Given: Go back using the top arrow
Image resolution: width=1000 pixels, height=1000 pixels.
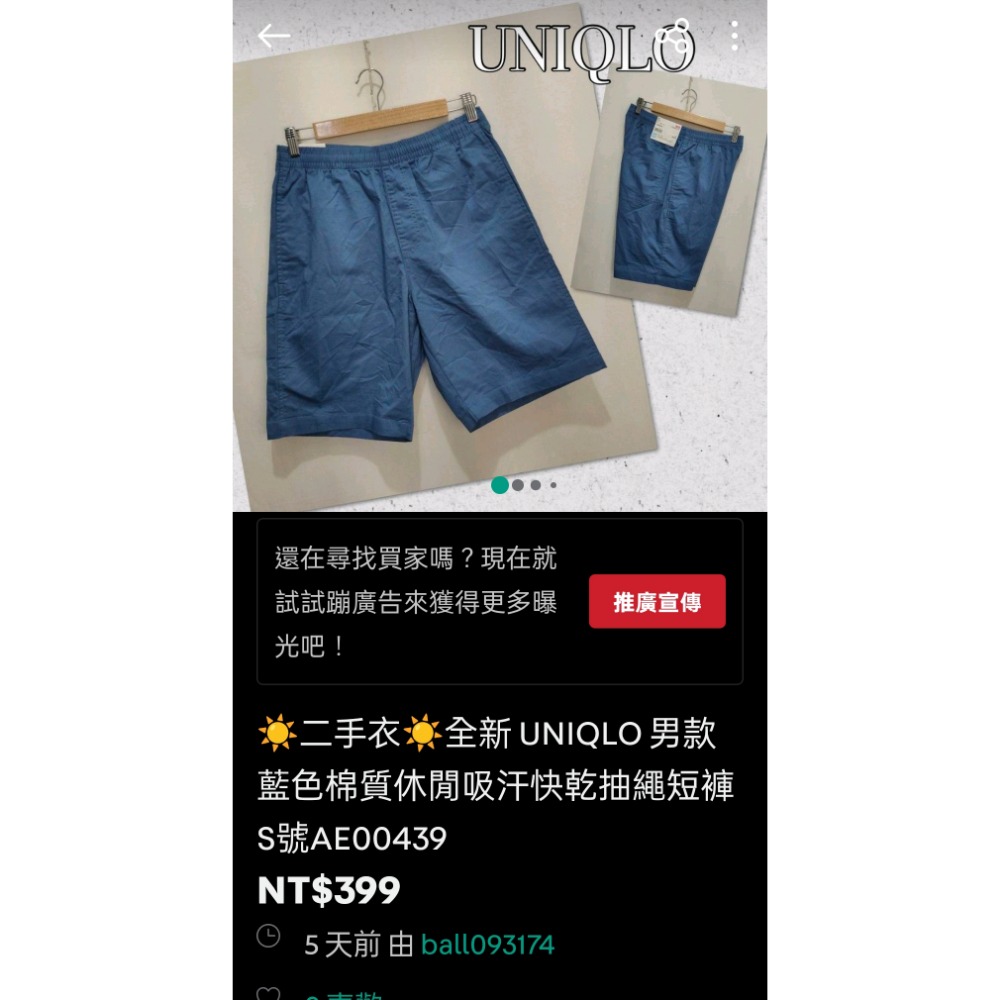Looking at the screenshot, I should click(273, 37).
